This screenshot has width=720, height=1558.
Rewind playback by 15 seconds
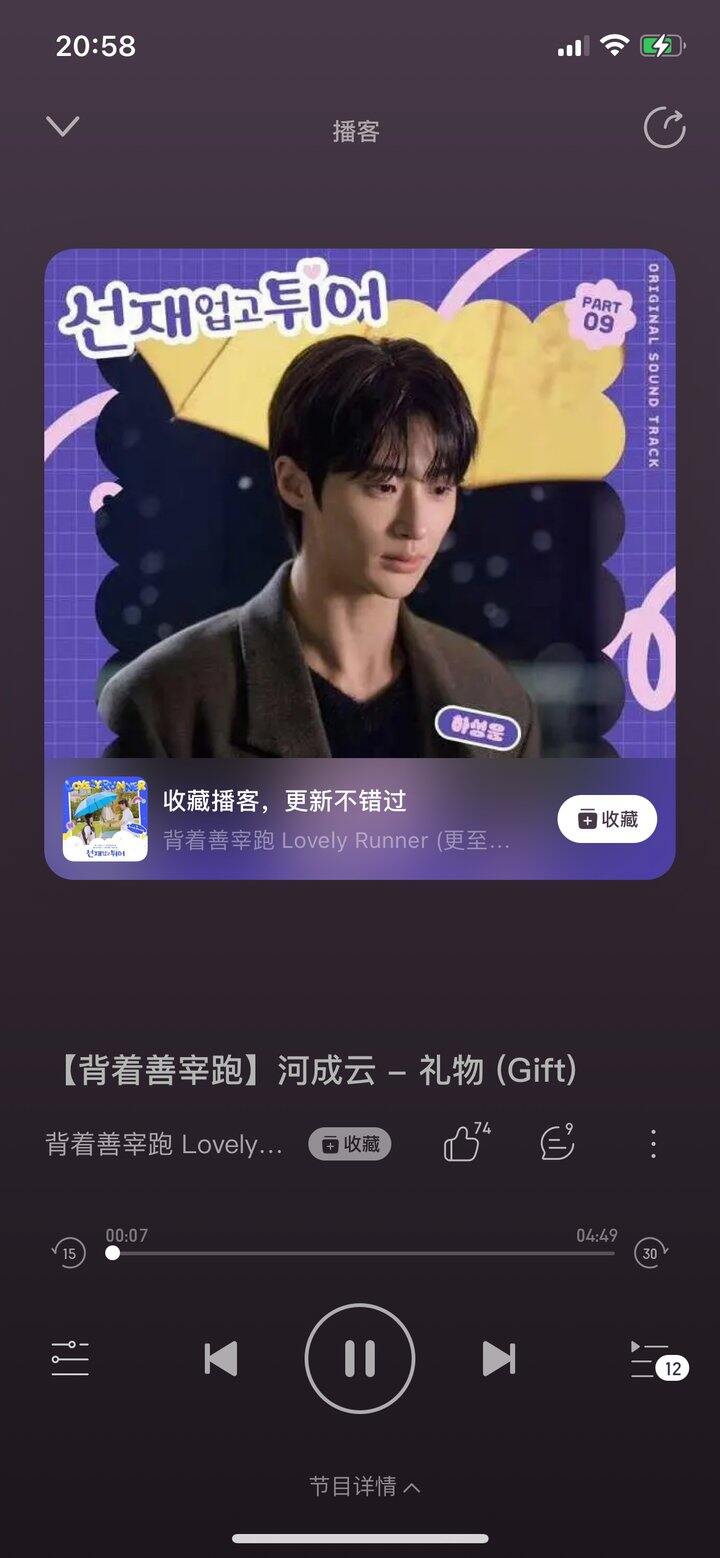pyautogui.click(x=69, y=1252)
